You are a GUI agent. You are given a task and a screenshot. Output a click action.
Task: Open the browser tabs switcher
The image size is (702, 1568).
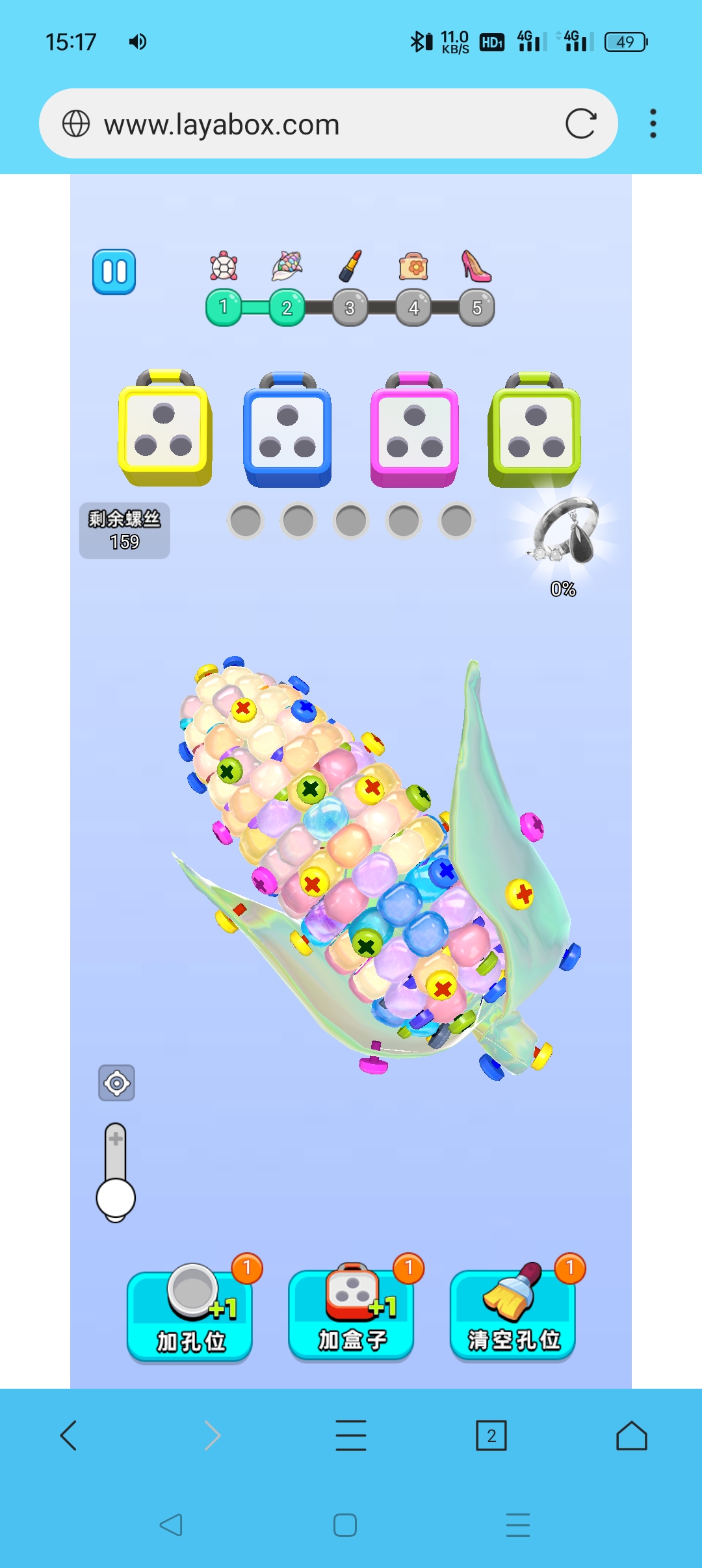[x=491, y=1435]
